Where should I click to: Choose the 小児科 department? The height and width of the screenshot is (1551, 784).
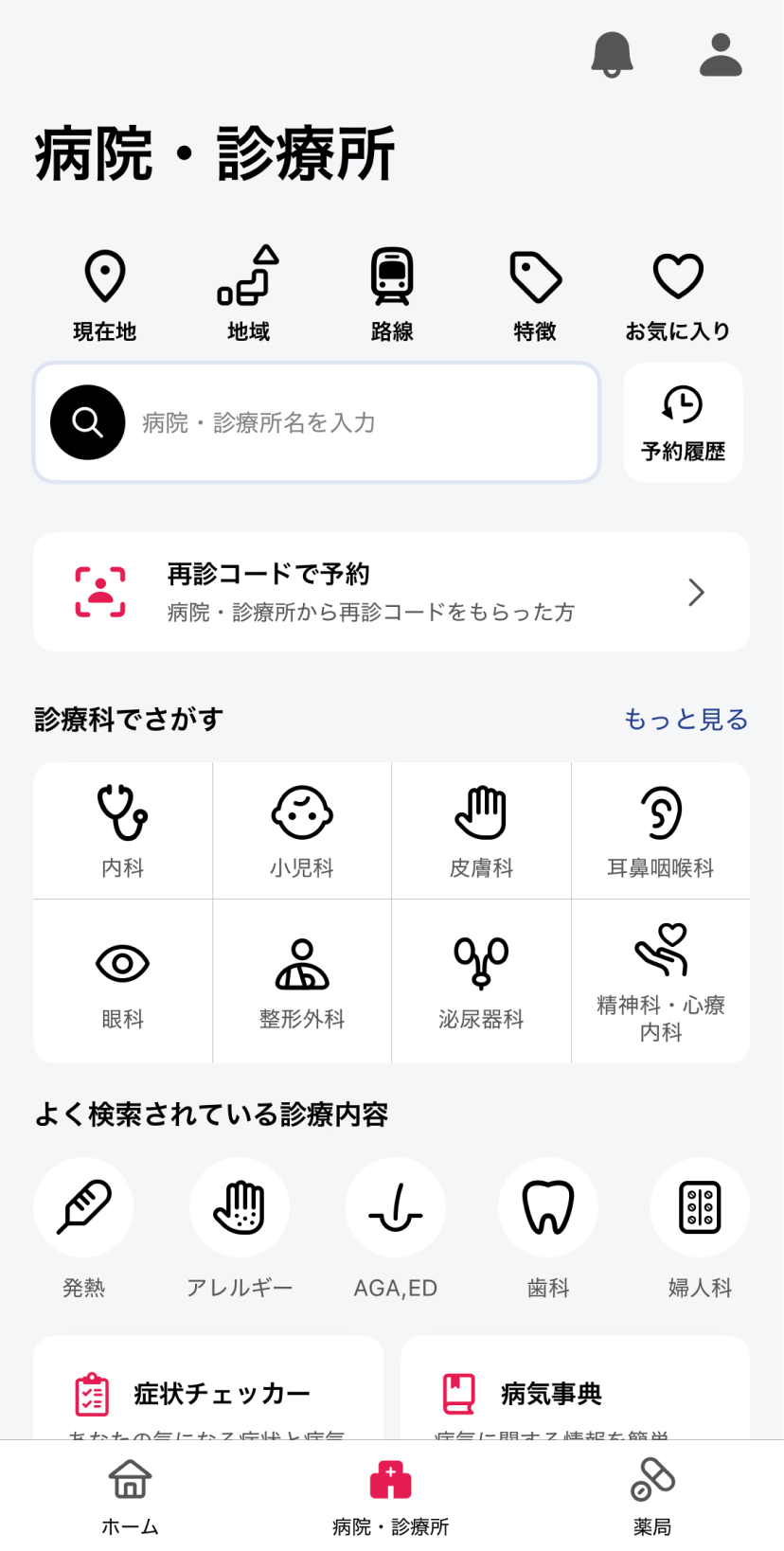coord(302,830)
